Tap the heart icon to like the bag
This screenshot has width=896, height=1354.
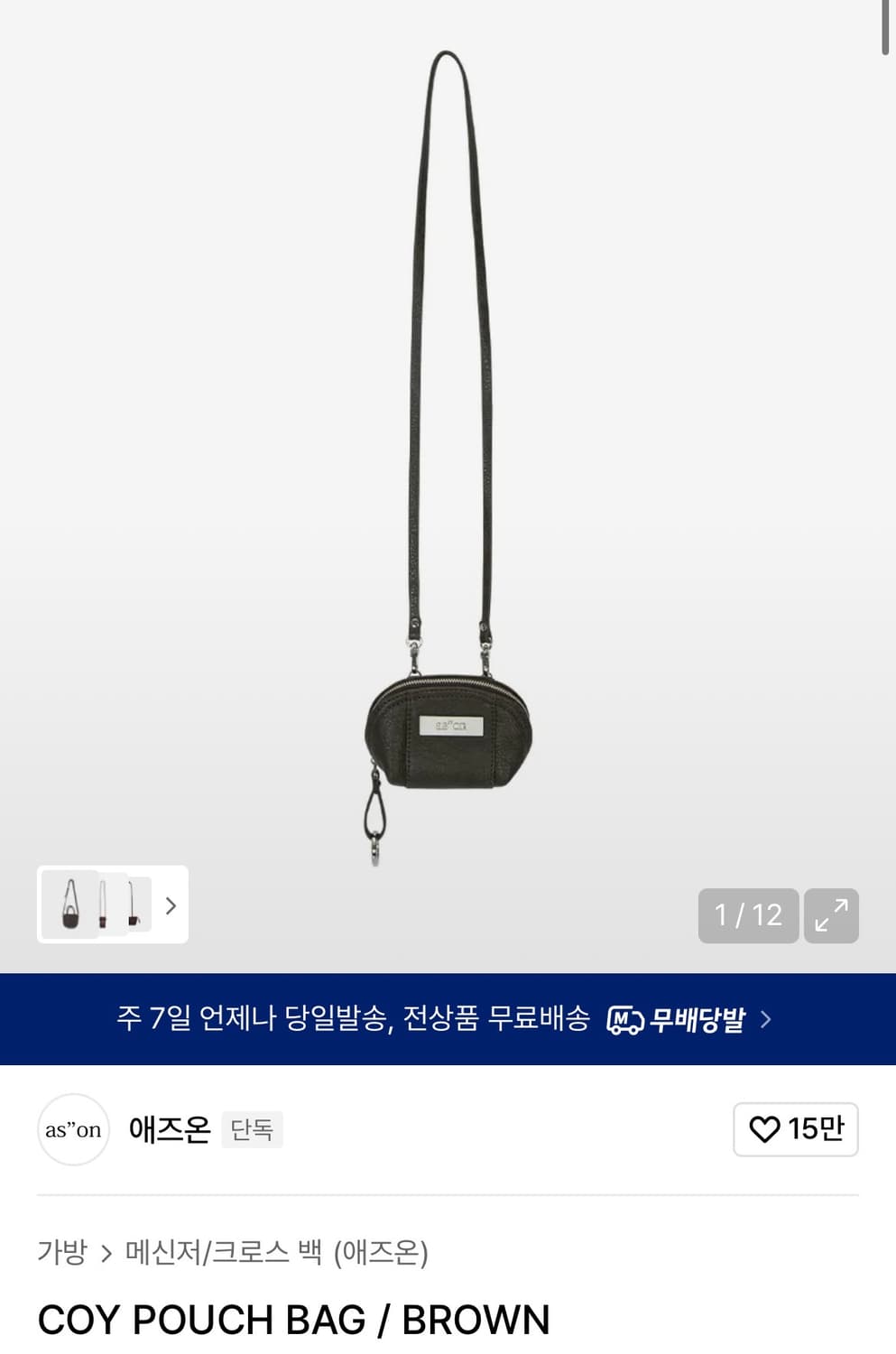[764, 1129]
